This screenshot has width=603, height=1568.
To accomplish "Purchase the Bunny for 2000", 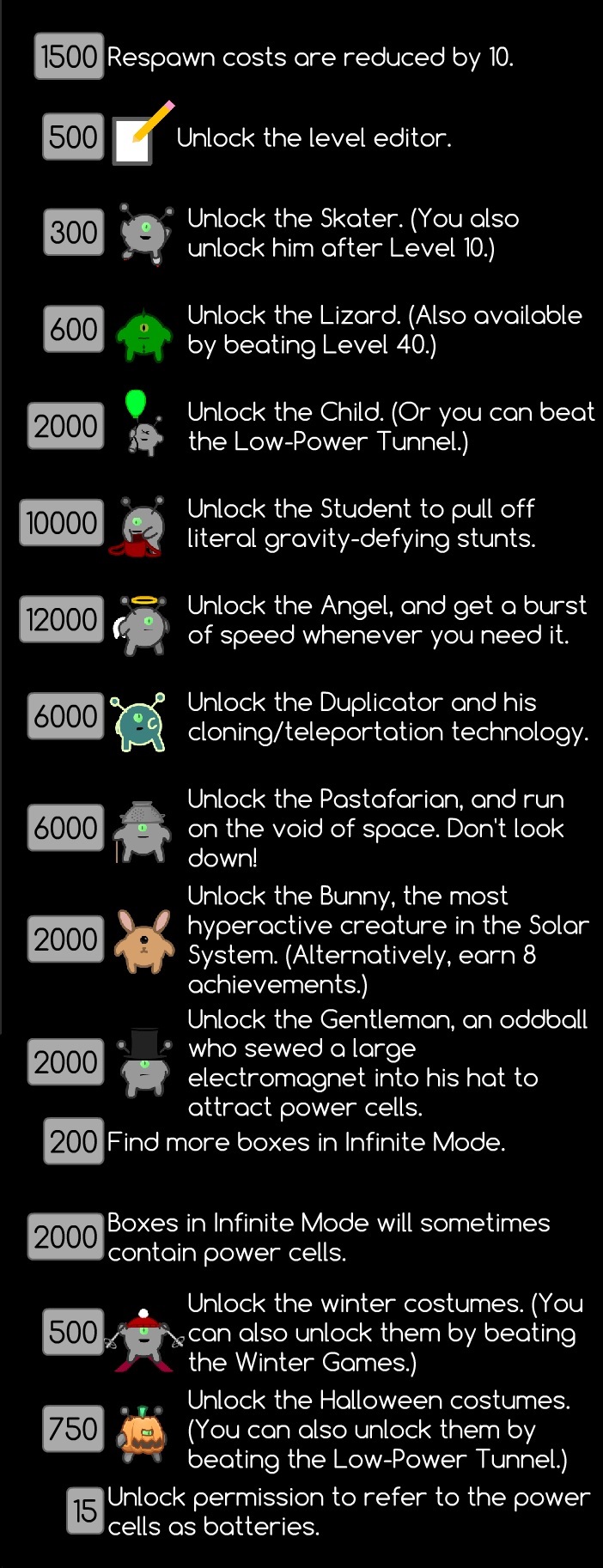I will click(65, 939).
